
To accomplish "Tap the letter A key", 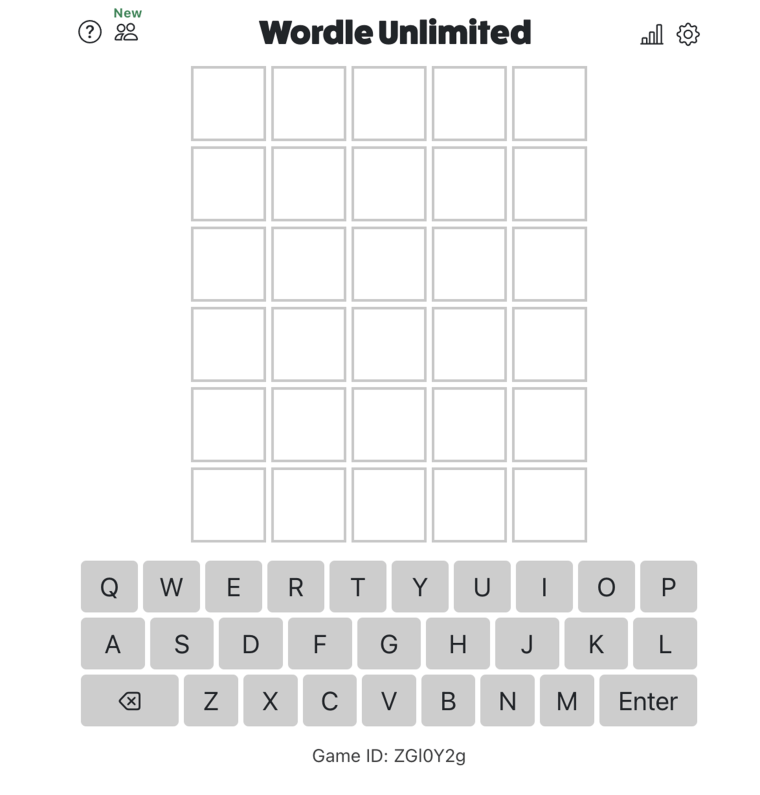I will [x=112, y=644].
